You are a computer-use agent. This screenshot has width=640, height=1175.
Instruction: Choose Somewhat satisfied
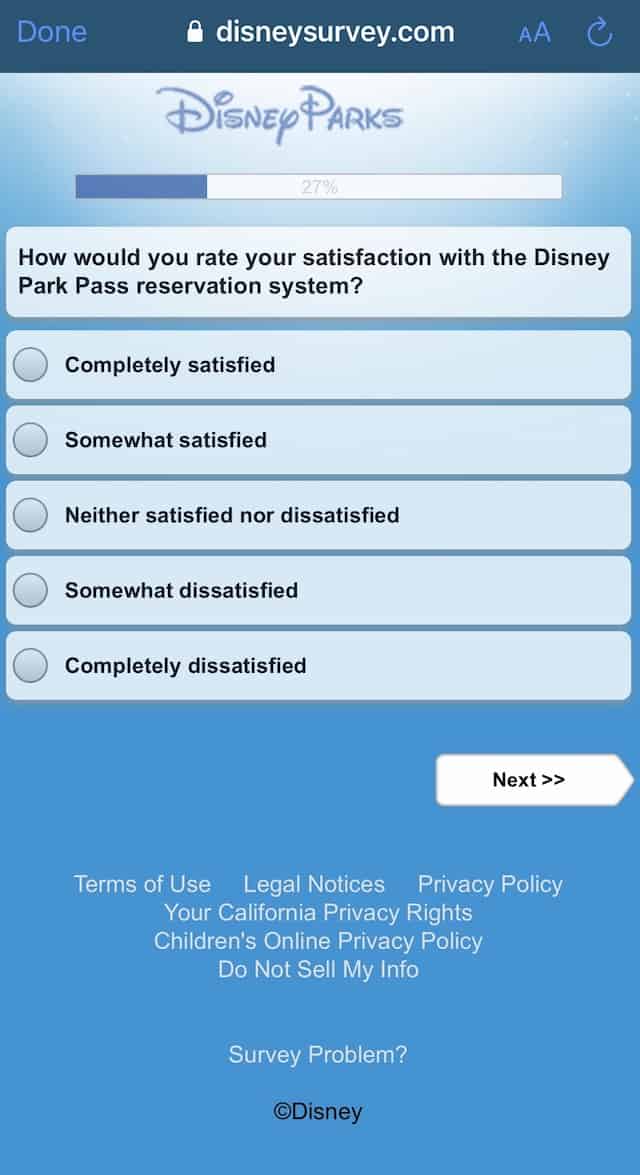pos(319,440)
